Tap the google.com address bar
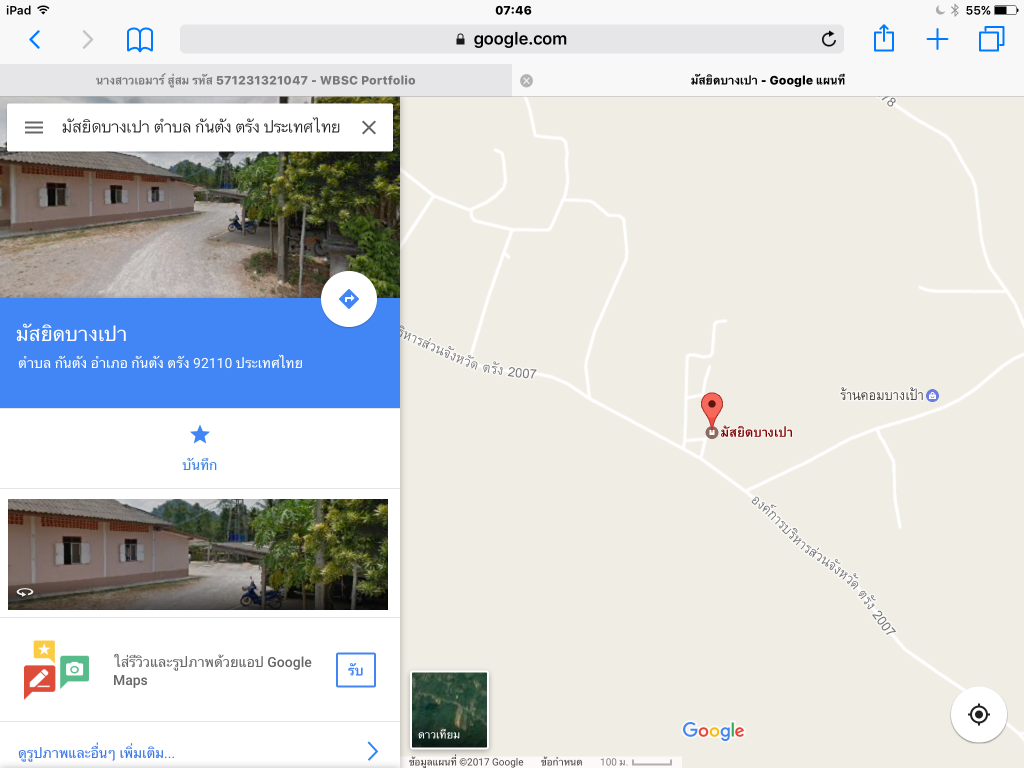 [x=510, y=39]
